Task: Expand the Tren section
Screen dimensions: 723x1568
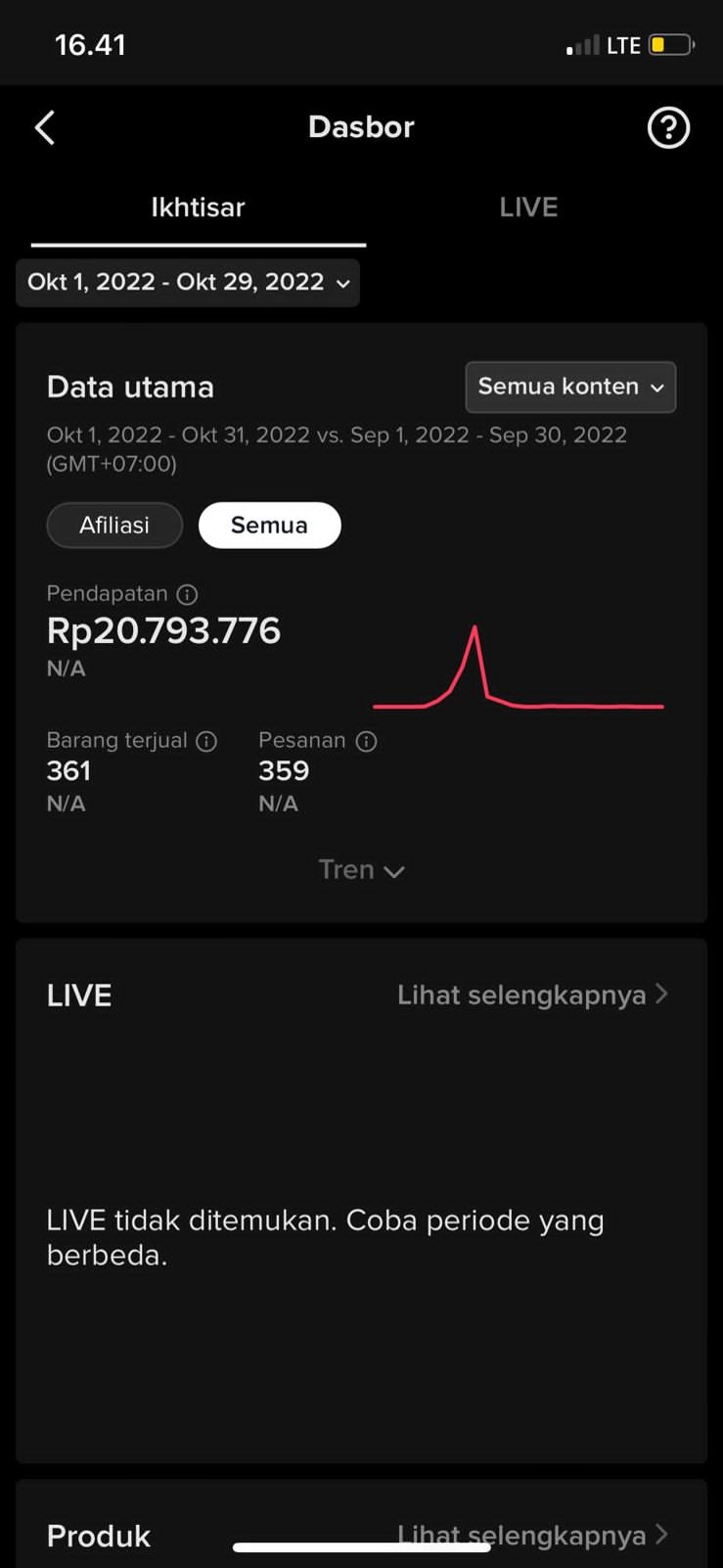Action: tap(361, 870)
